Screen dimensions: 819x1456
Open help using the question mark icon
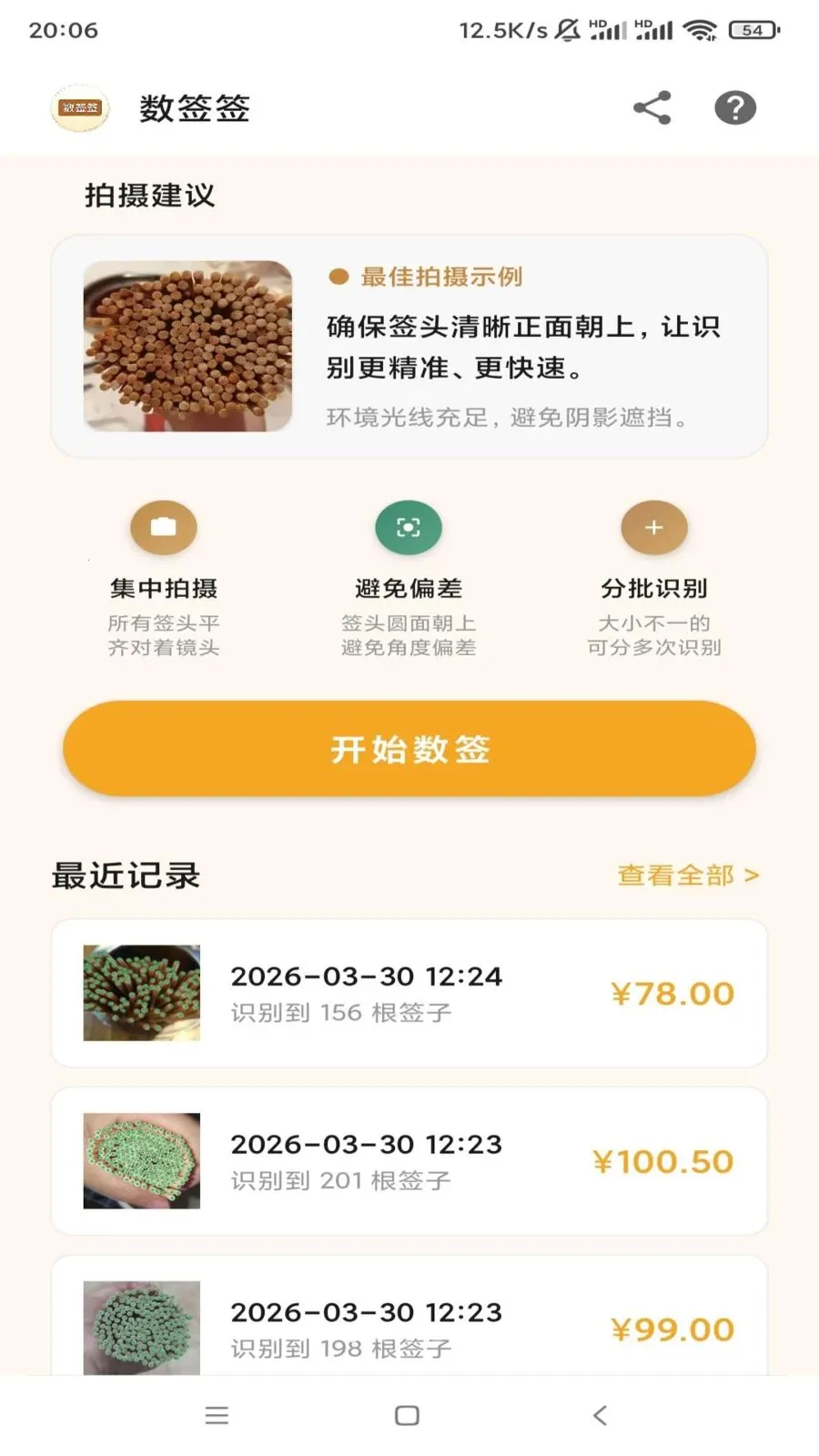click(735, 106)
